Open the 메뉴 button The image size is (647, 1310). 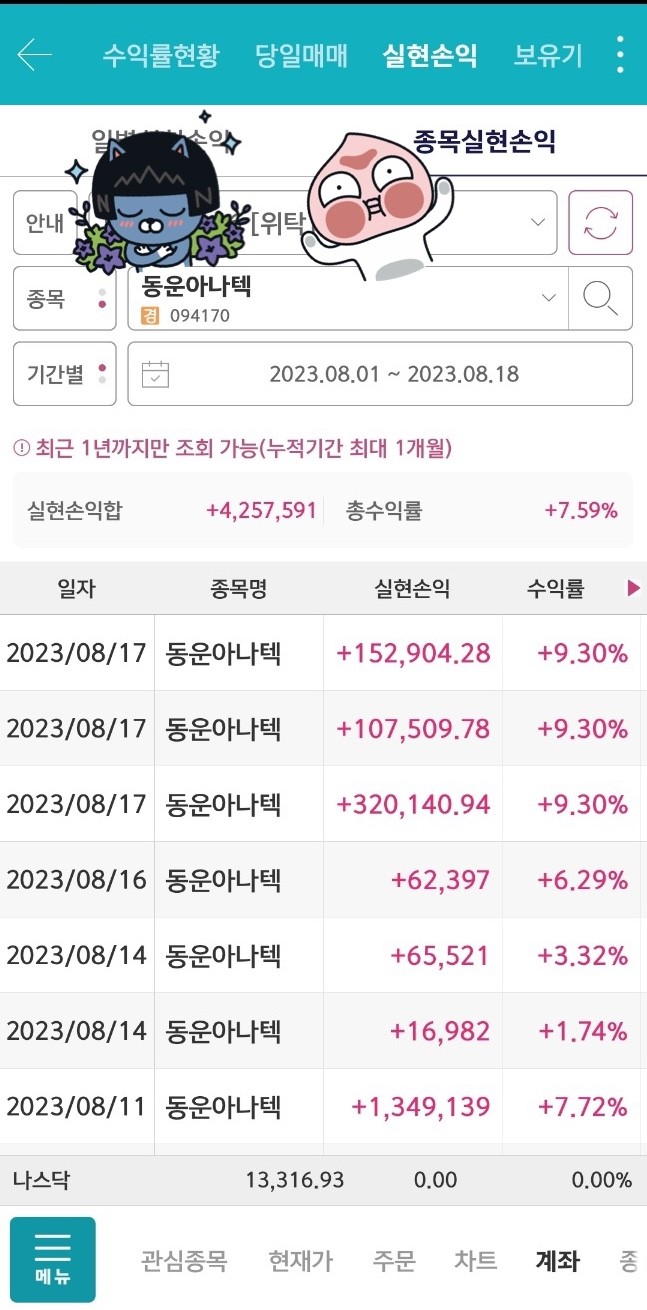[53, 1259]
